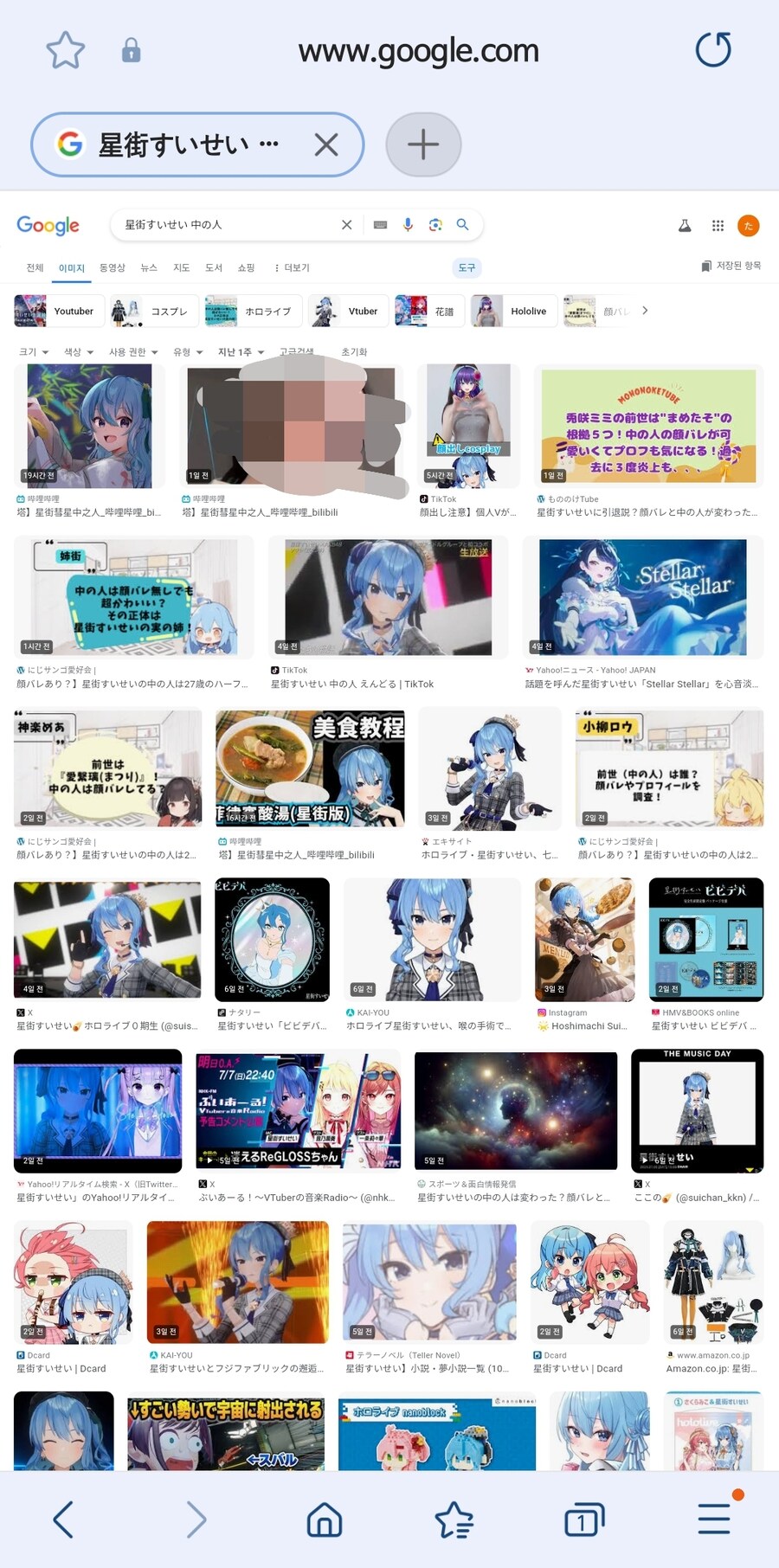Open the browser tab switcher
The image size is (779, 1568).
click(583, 1519)
